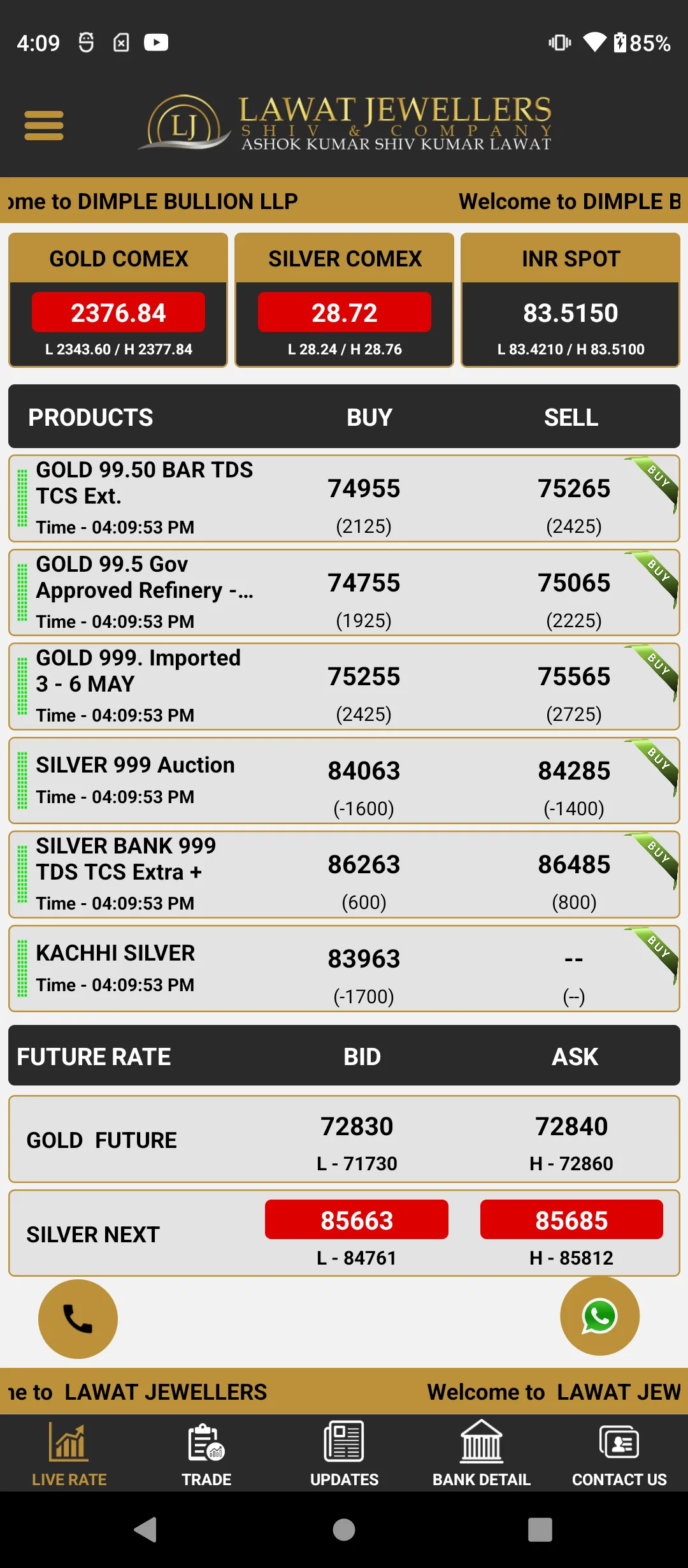Choose the SILVER 999 Auction row
This screenshot has height=1568, width=688.
344,781
